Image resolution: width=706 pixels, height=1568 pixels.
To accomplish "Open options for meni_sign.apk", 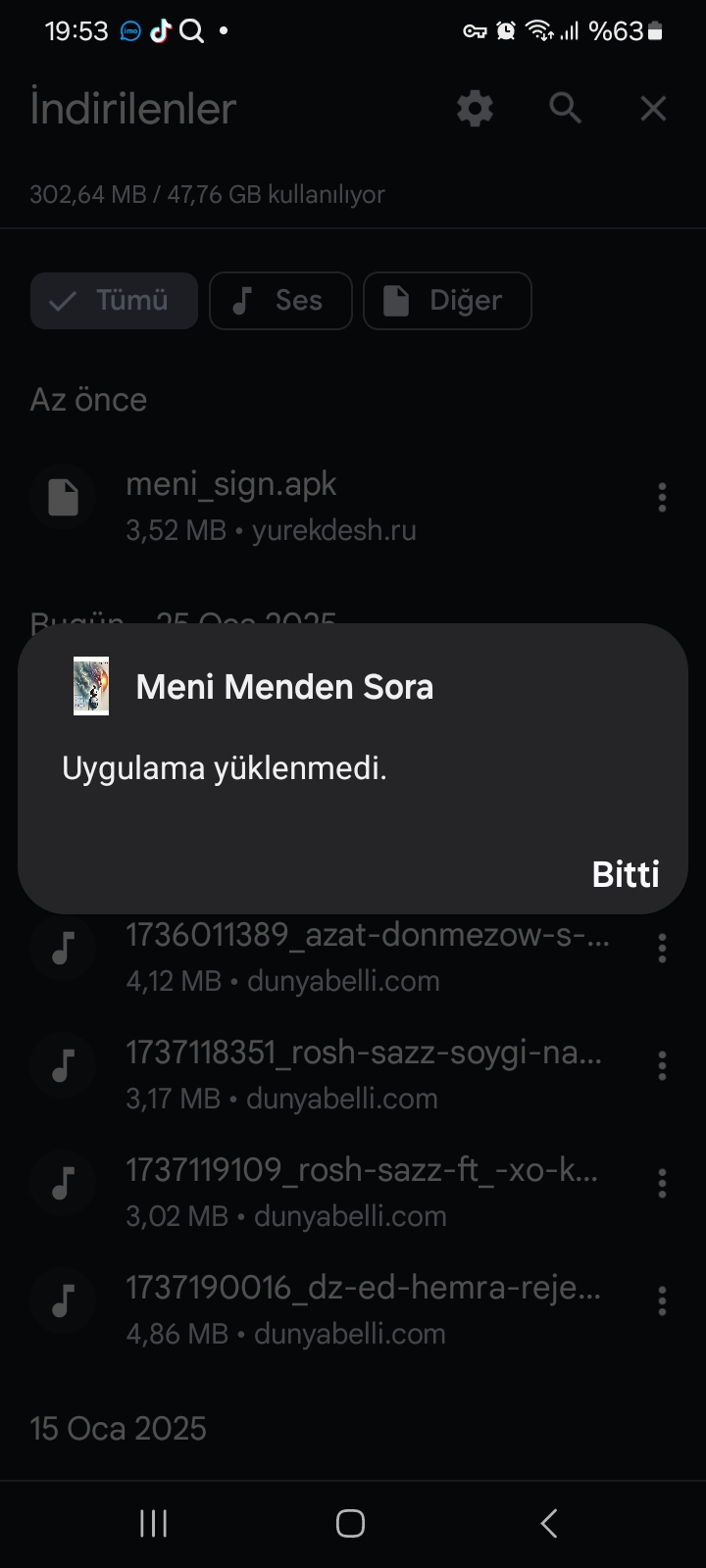I will (x=663, y=498).
